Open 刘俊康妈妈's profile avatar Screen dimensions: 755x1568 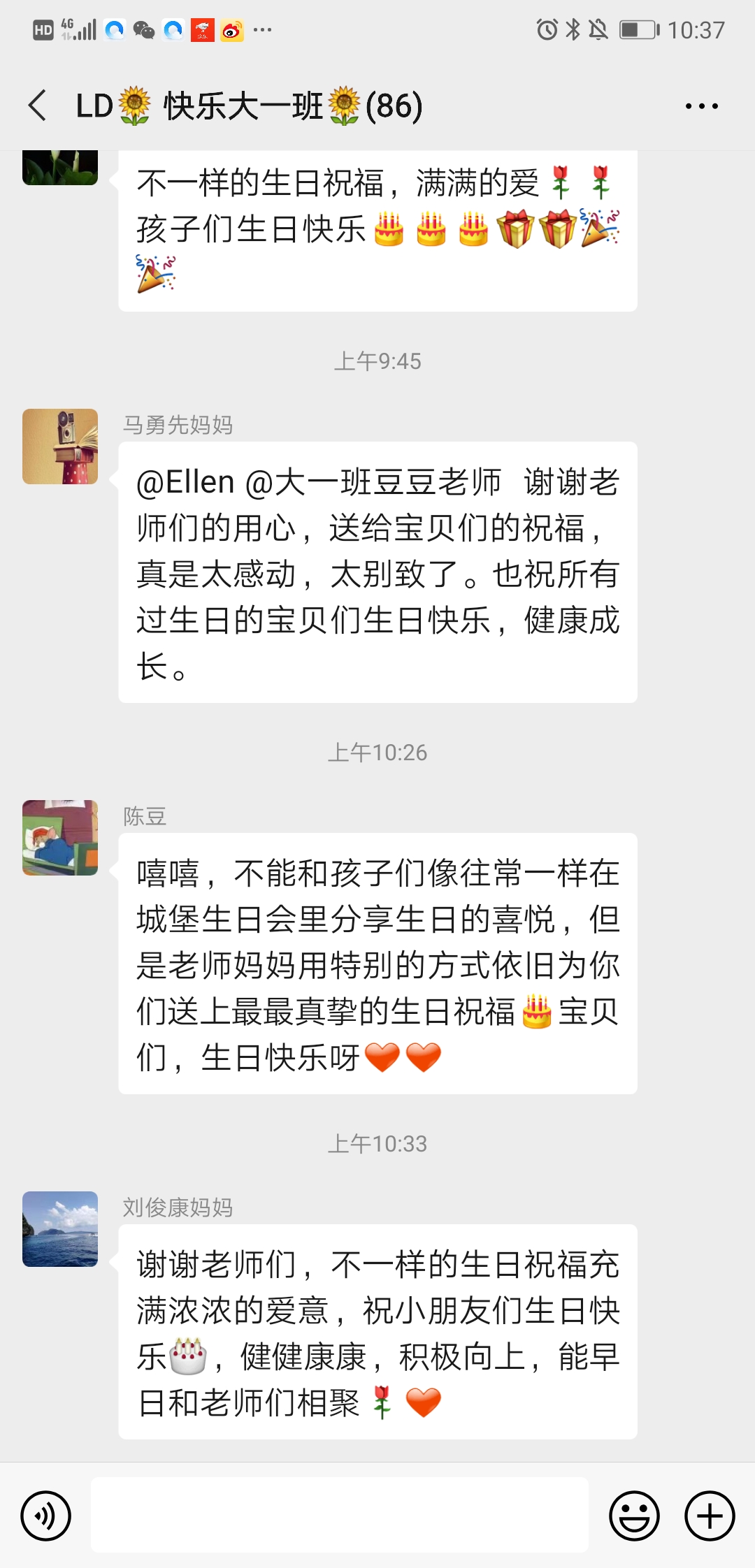60,1229
